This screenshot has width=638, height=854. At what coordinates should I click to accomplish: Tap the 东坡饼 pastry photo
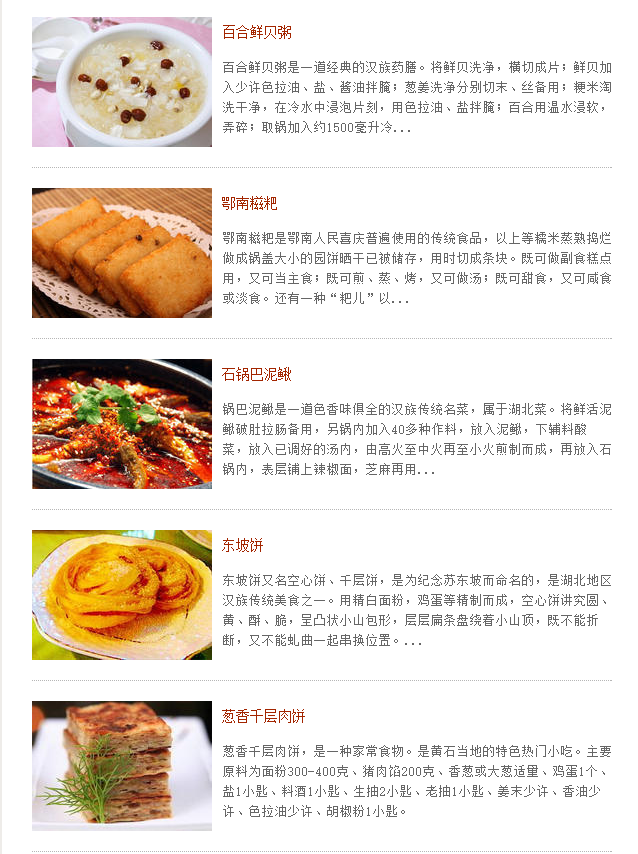coord(122,595)
